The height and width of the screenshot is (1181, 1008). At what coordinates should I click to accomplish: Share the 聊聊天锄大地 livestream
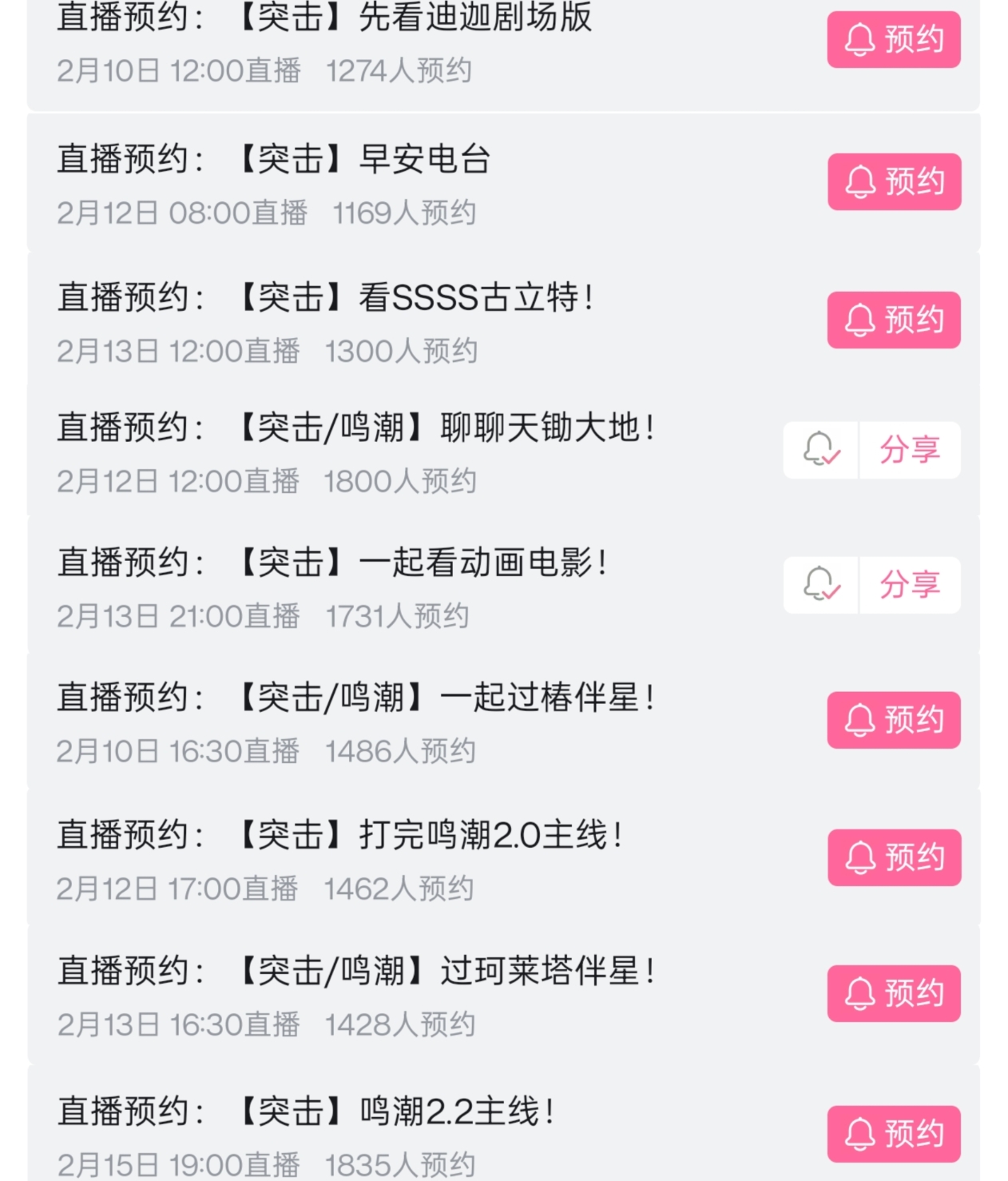(910, 450)
